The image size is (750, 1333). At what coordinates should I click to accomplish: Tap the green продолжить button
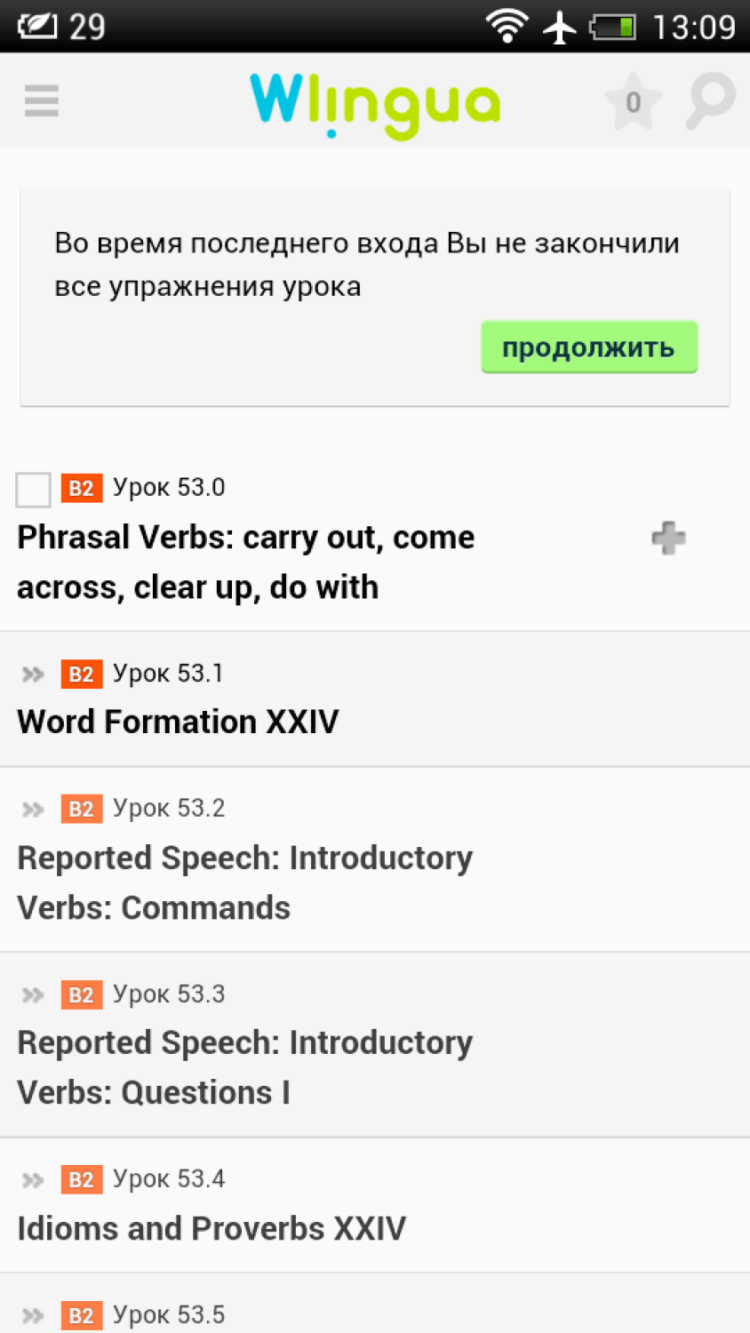pyautogui.click(x=588, y=348)
